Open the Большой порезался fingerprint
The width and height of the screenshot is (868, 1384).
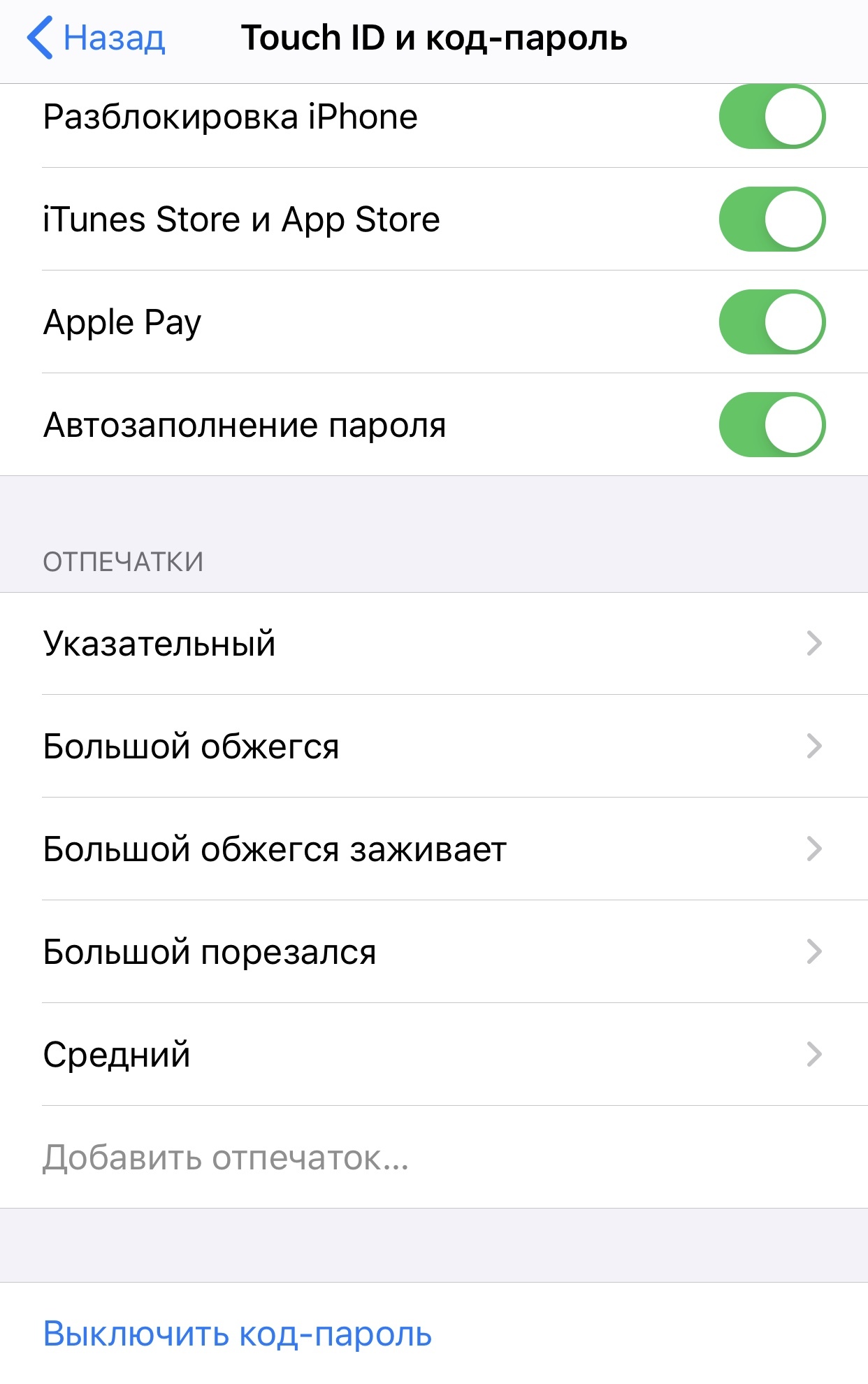point(433,952)
